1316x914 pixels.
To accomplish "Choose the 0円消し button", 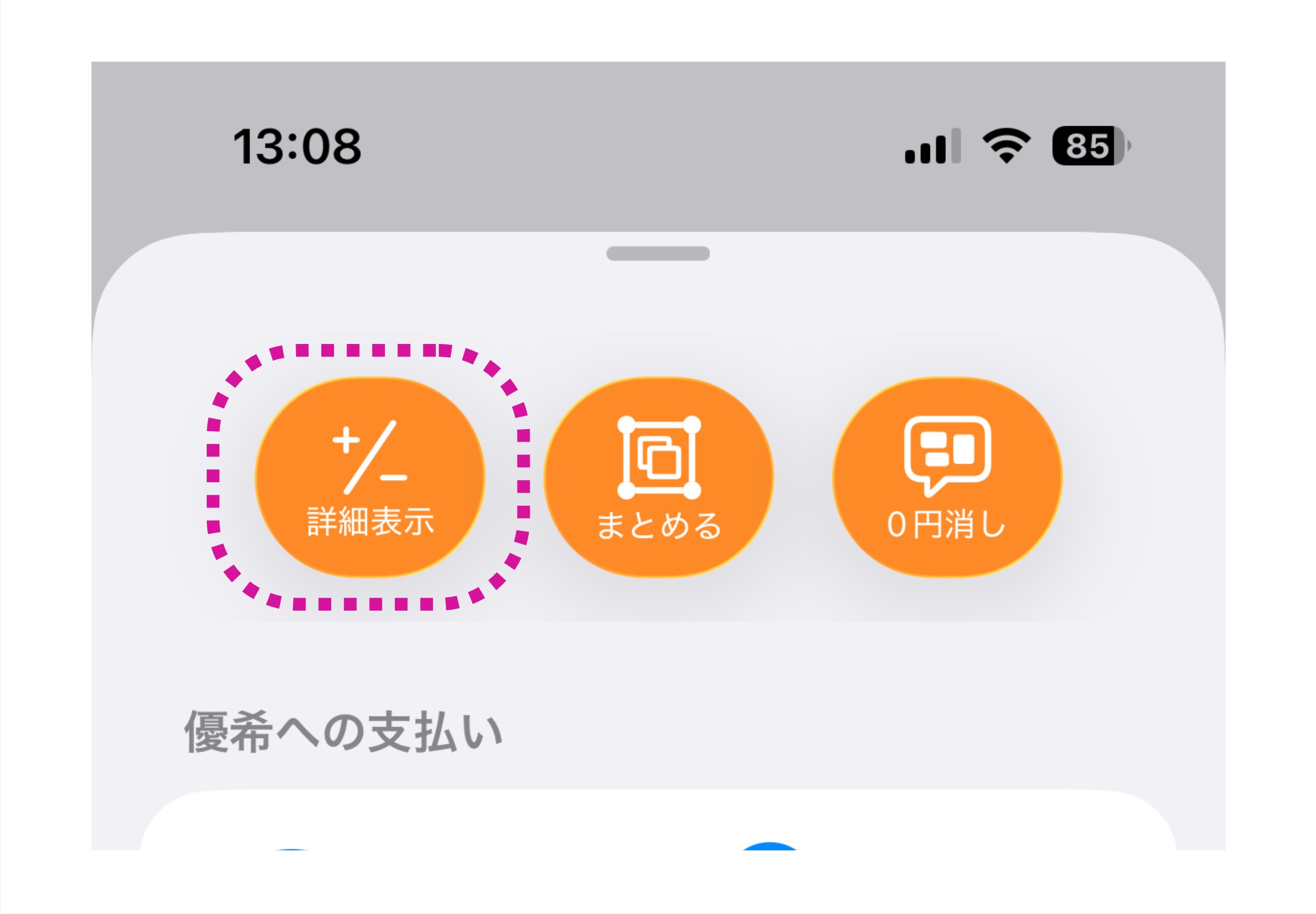I will coord(947,477).
